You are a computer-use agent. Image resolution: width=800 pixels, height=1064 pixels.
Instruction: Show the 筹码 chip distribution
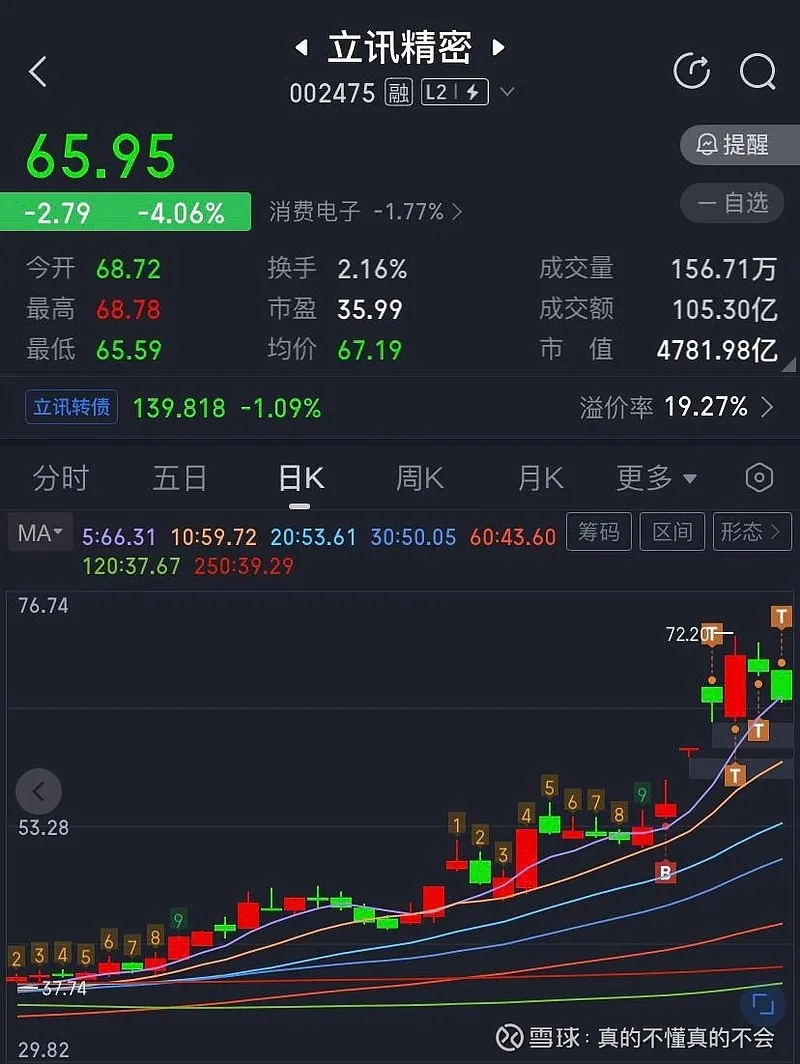[599, 531]
